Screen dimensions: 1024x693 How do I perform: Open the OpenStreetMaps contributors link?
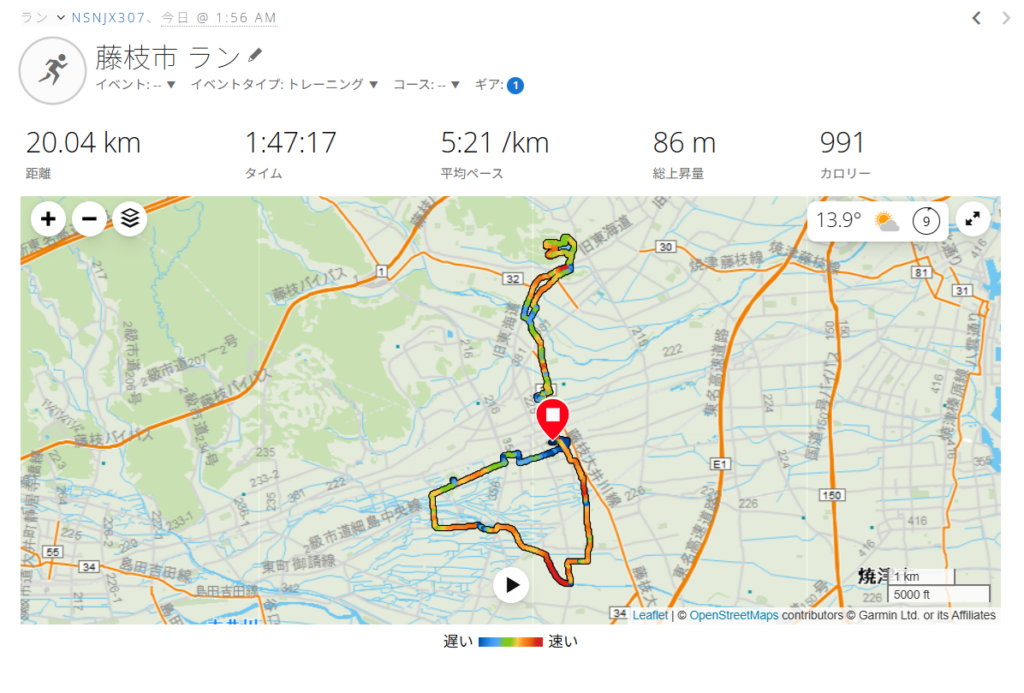[x=733, y=616]
